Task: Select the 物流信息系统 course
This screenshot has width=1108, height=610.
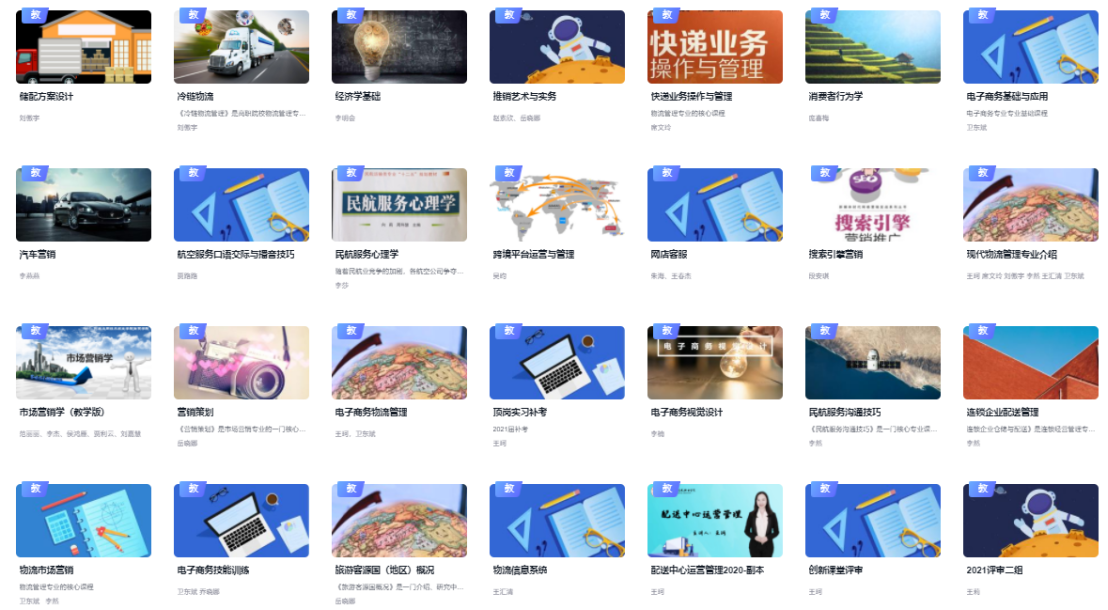Action: (557, 521)
